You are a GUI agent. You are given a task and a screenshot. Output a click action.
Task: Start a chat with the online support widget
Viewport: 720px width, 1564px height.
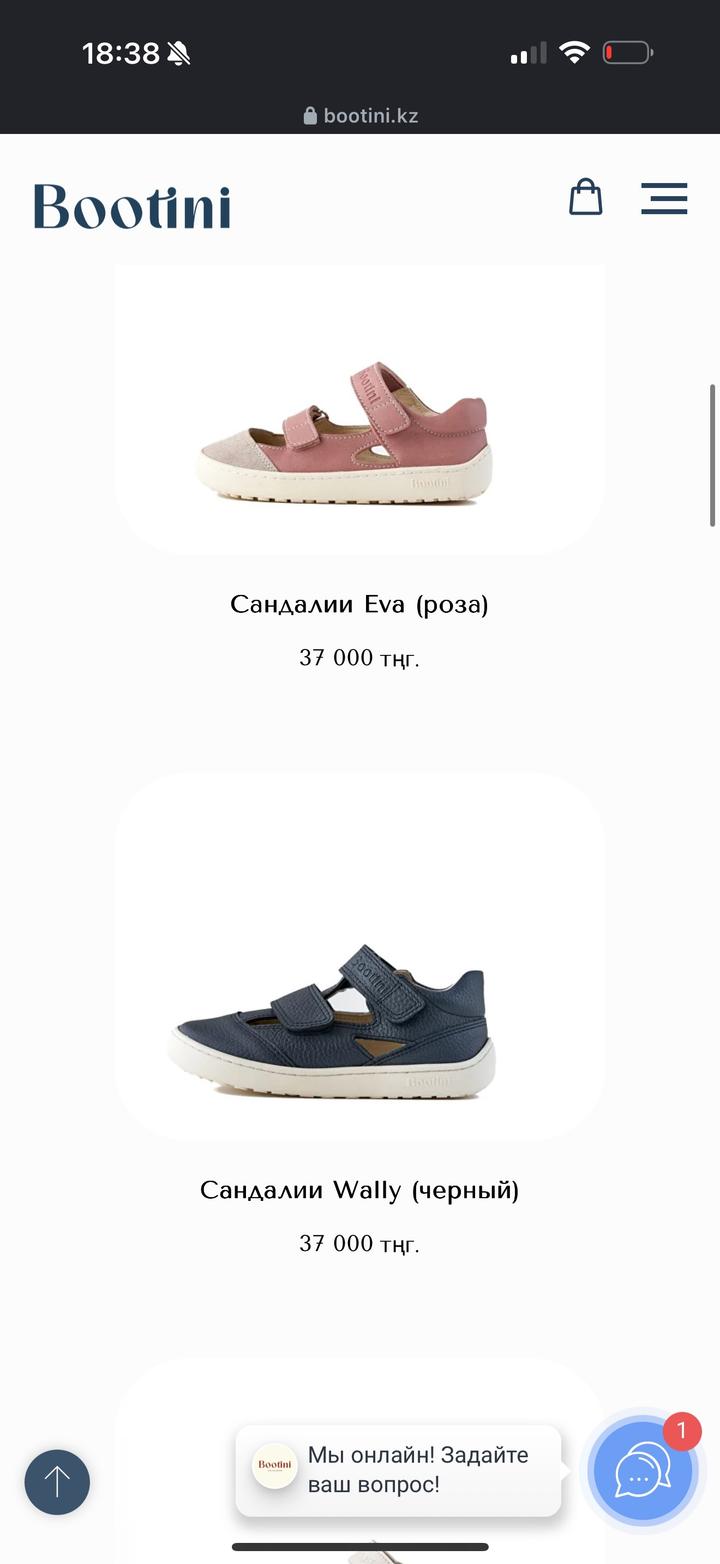[x=642, y=1471]
